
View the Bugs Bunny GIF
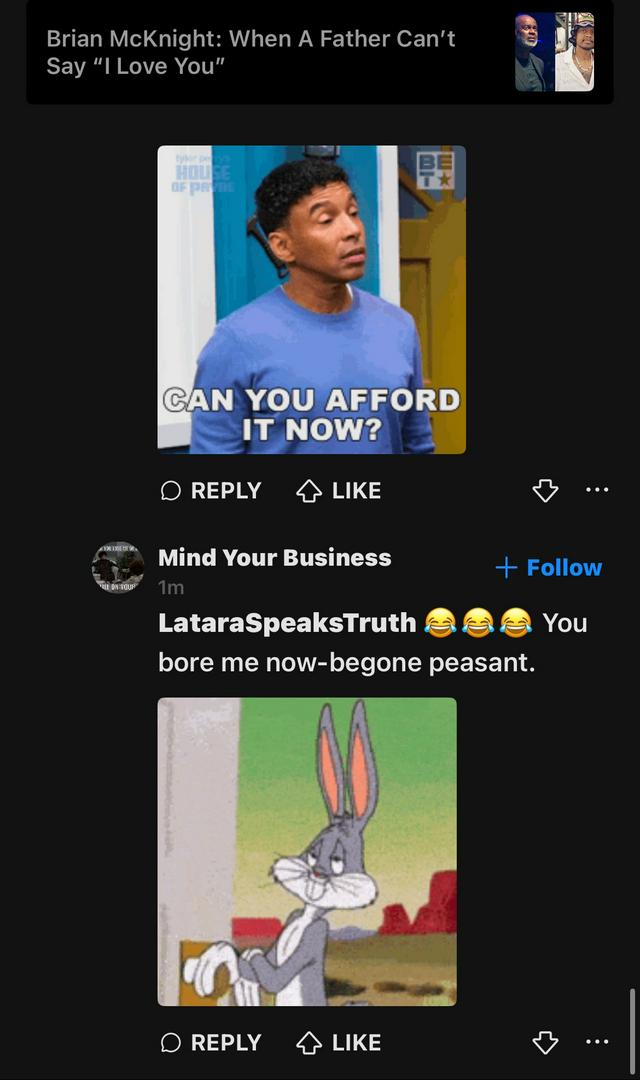307,851
